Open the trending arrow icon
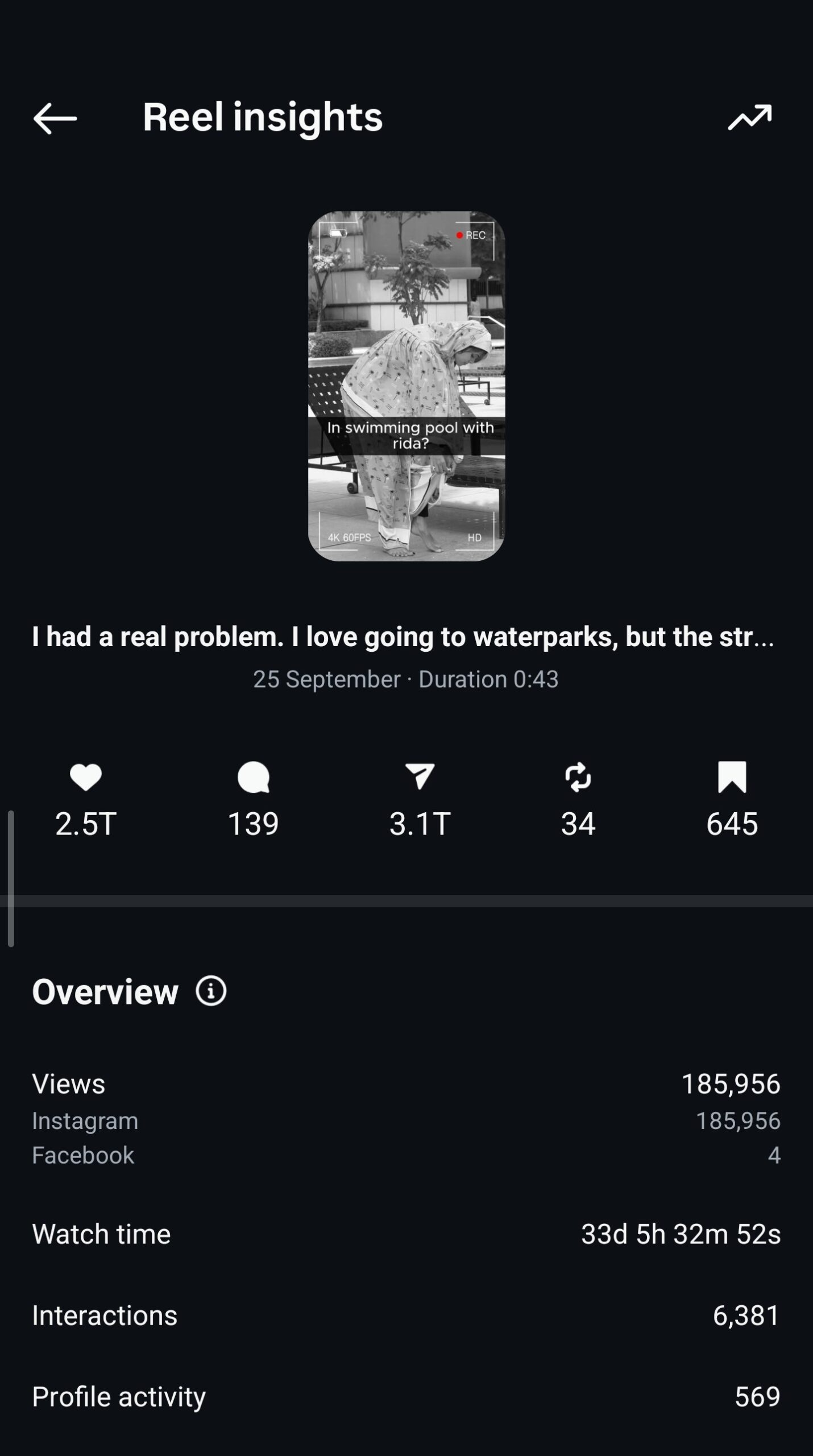This screenshot has height=1456, width=813. (x=749, y=117)
